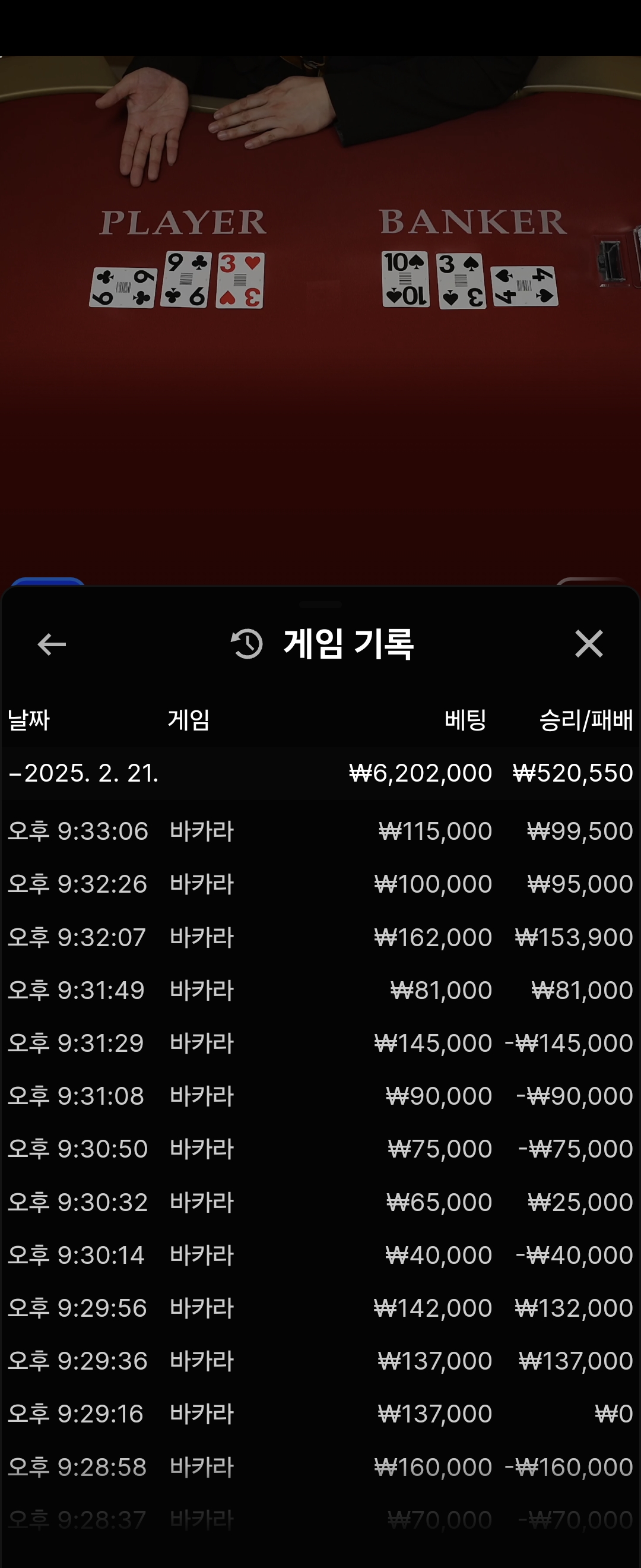Open the 오후 9:30:14 bet entry
The width and height of the screenshot is (641, 1568).
[x=320, y=1255]
